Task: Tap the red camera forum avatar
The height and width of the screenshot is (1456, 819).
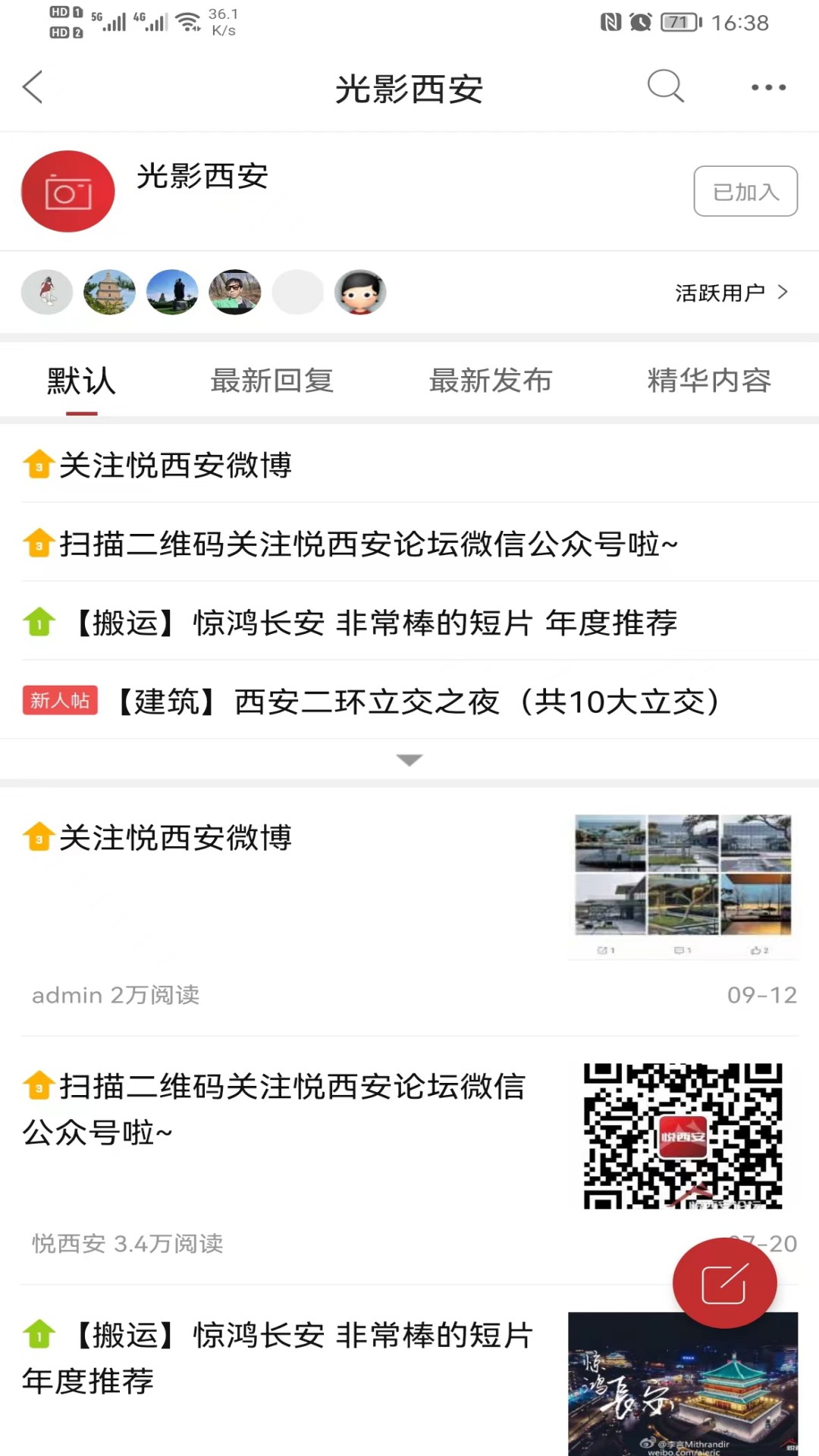Action: point(67,190)
